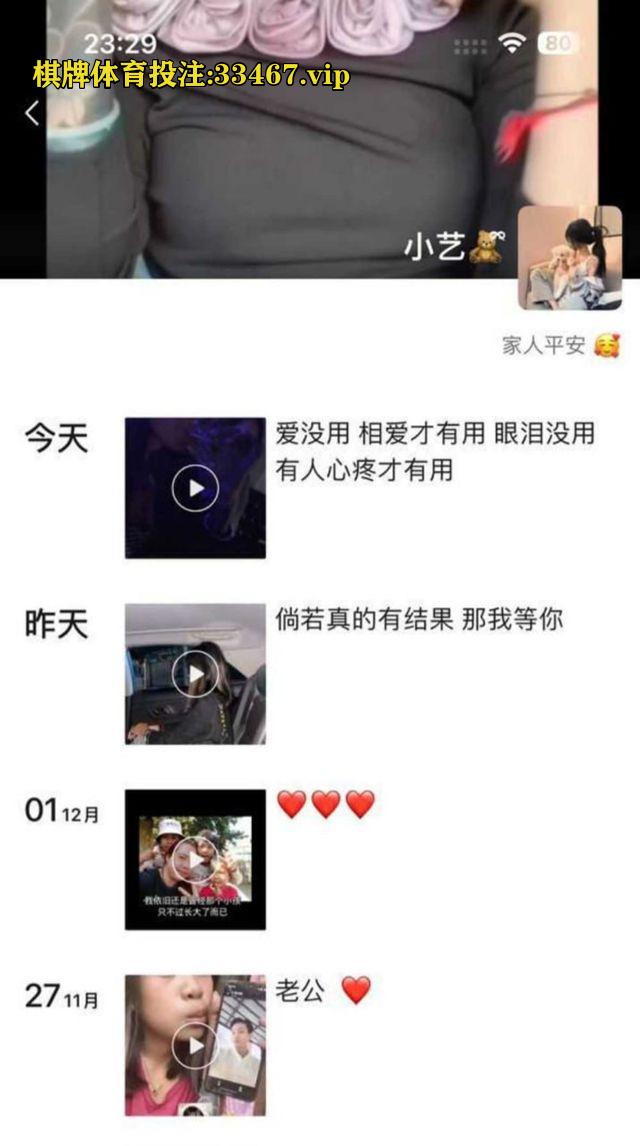This screenshot has width=640, height=1146.
Task: Go back using the top-left arrow
Action: click(32, 113)
